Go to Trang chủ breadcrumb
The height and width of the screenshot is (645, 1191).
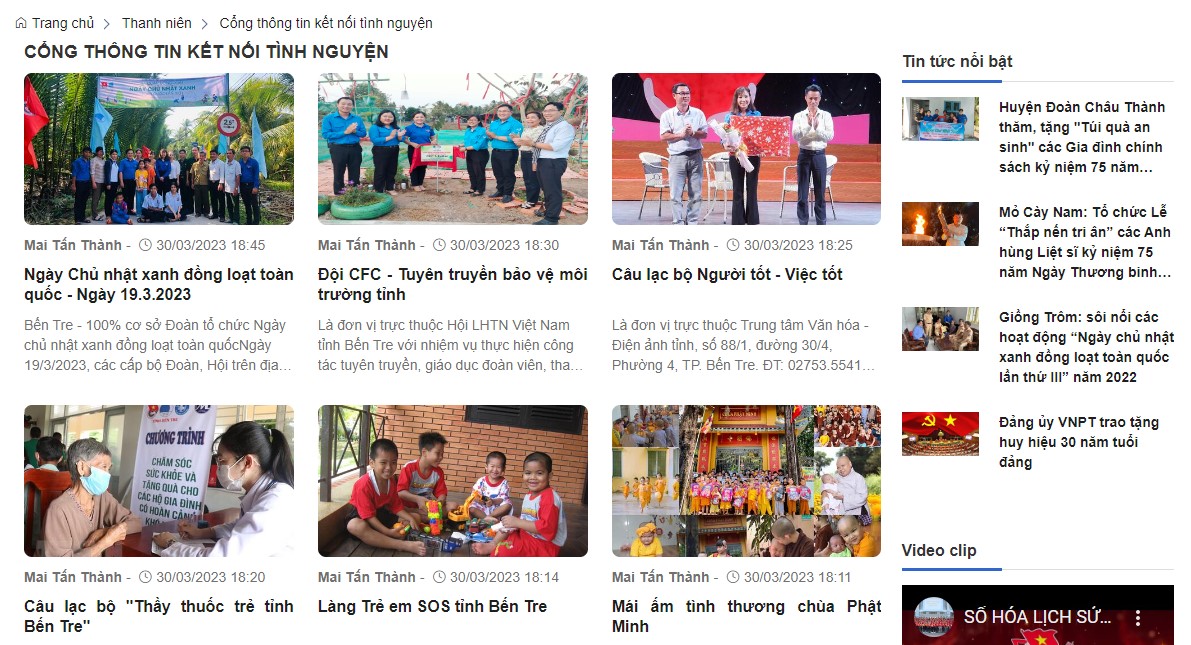[62, 23]
